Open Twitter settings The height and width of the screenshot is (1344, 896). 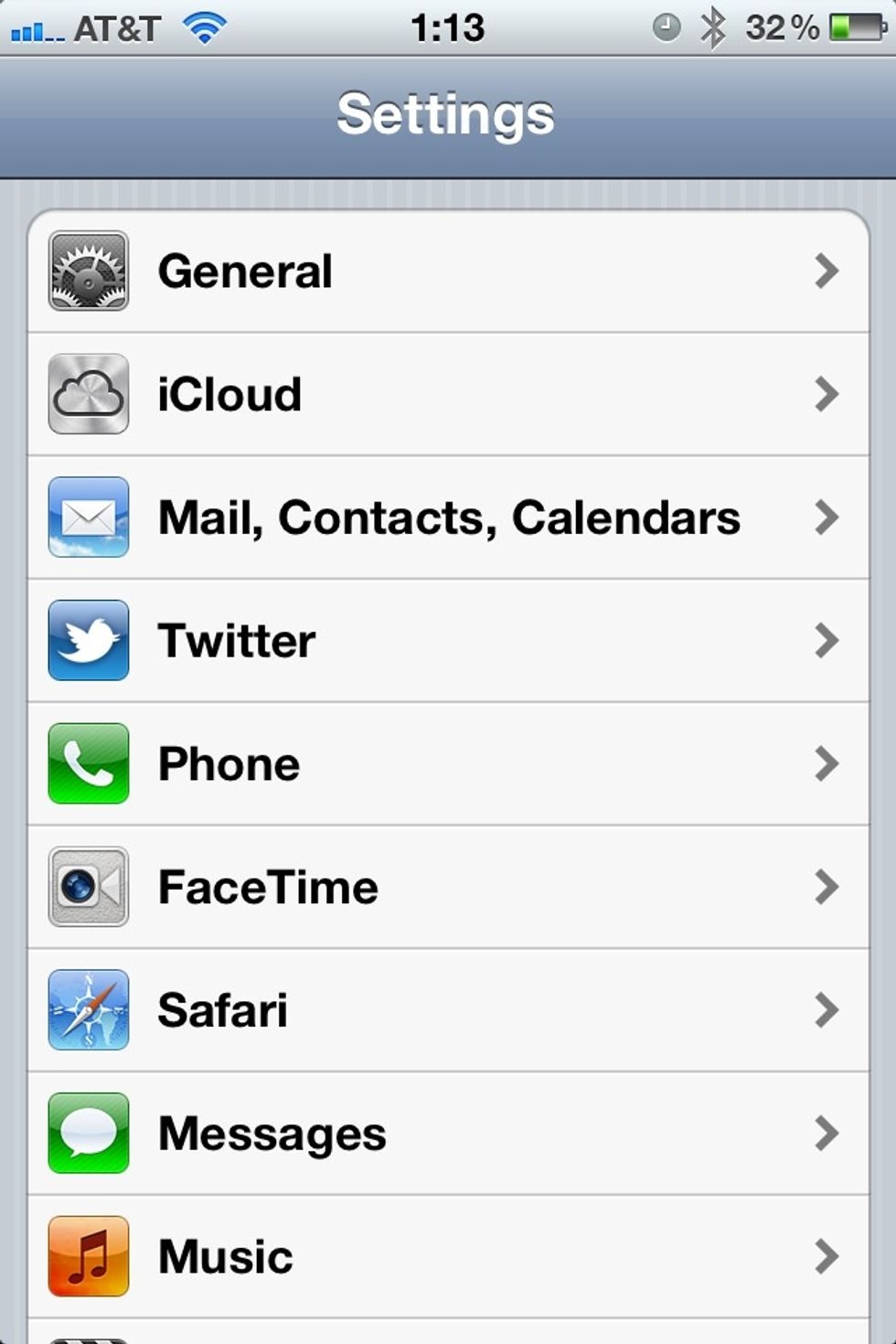448,640
